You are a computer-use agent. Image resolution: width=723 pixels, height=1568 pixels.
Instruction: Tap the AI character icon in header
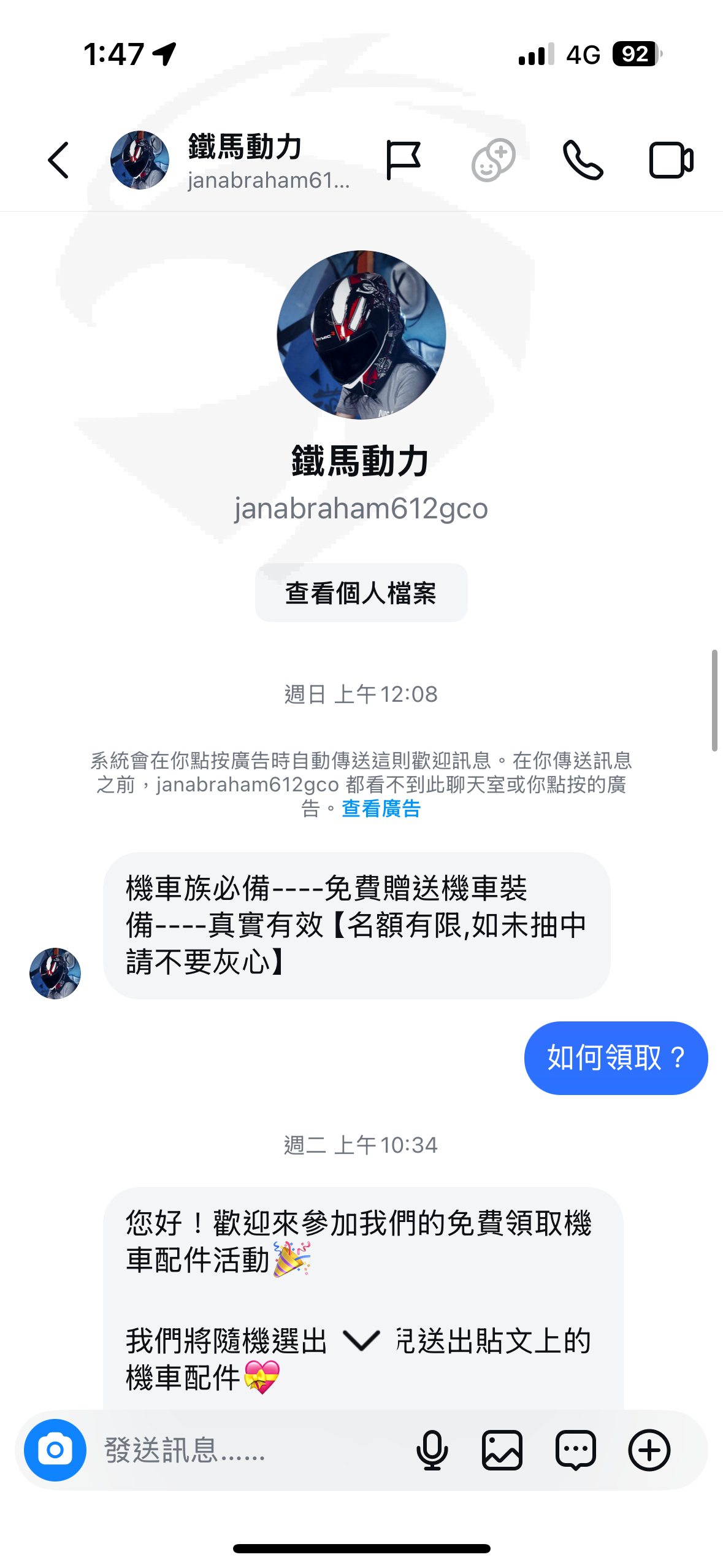[493, 160]
